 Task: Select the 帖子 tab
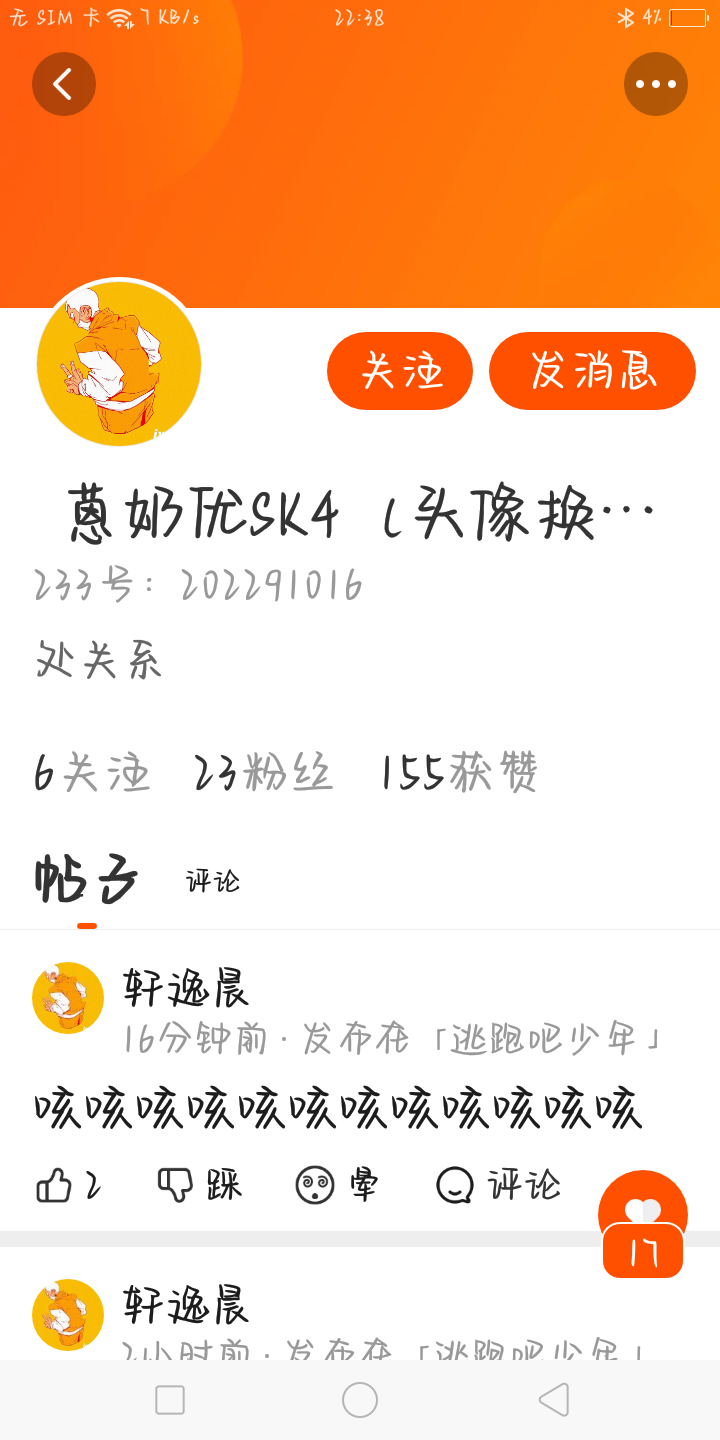click(x=86, y=880)
